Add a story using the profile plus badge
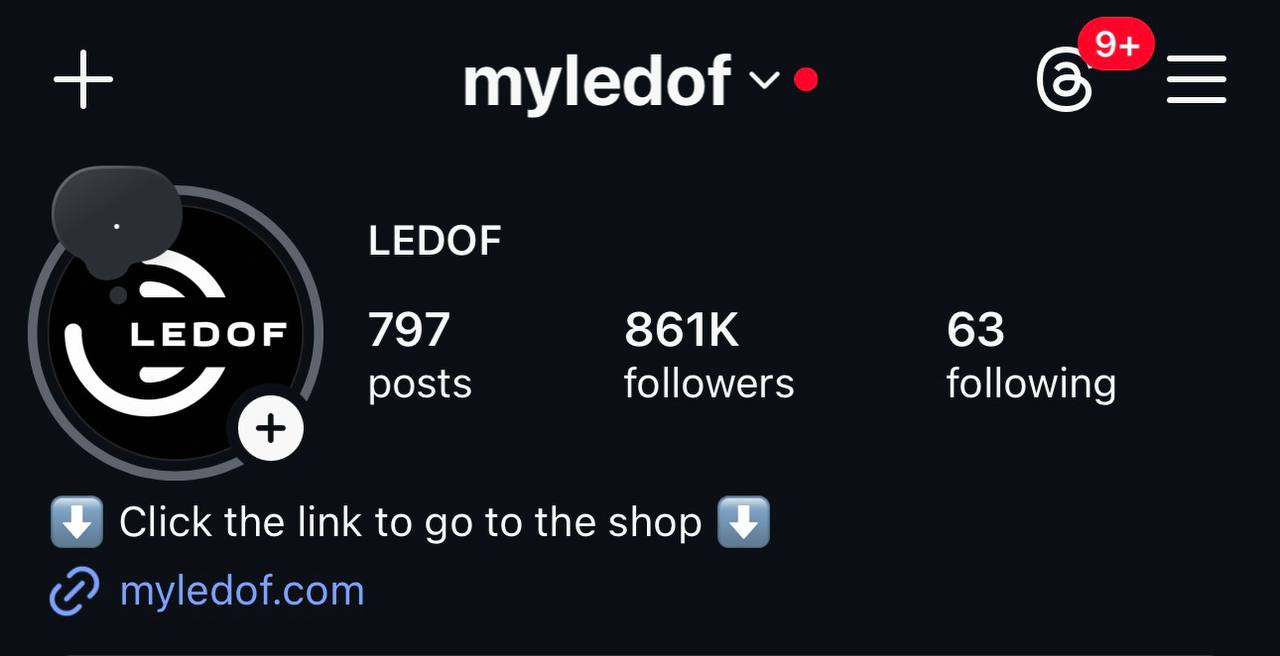The width and height of the screenshot is (1280, 656). (270, 429)
